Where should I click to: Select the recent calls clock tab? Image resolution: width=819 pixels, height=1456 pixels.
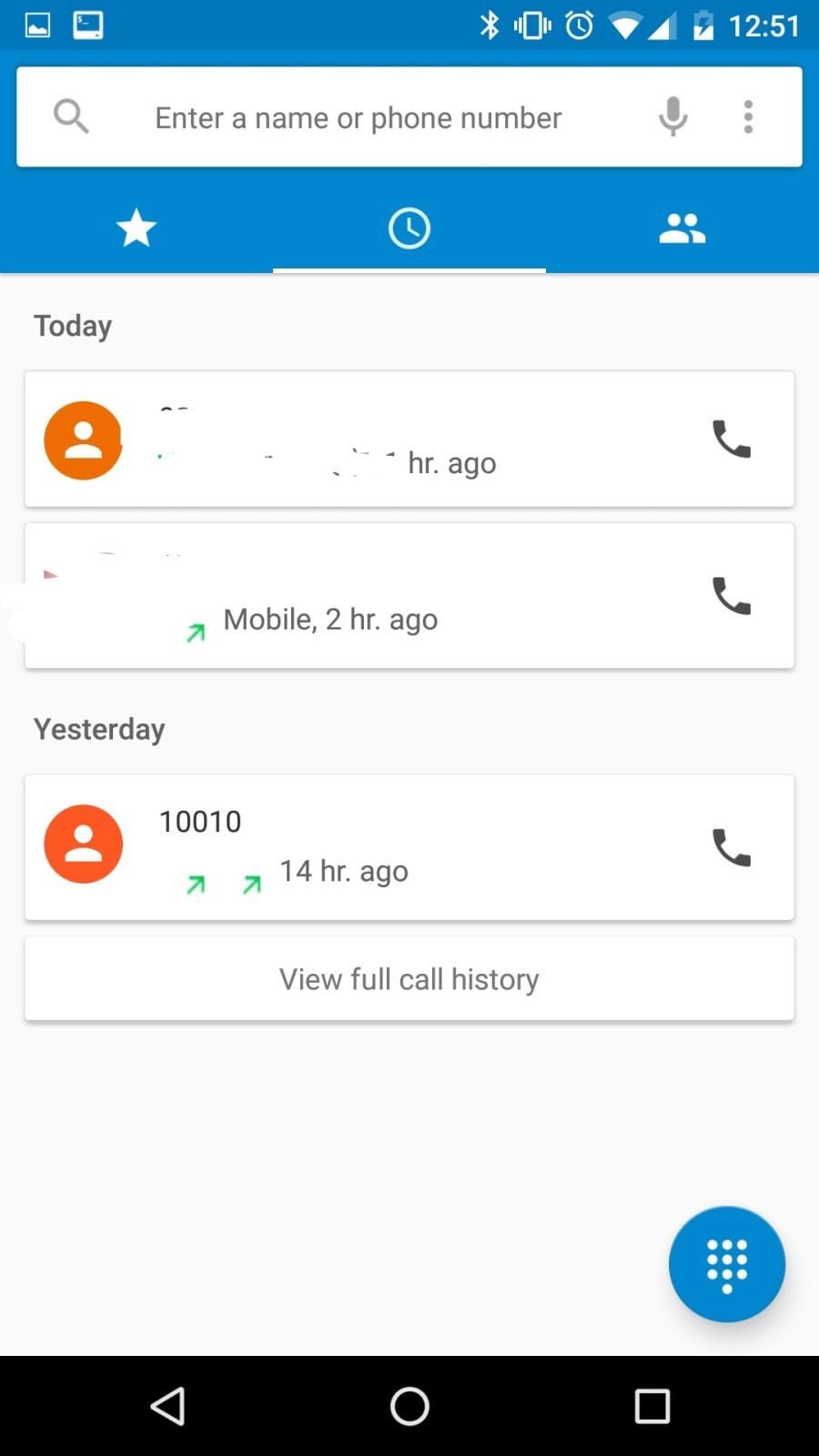(x=409, y=227)
